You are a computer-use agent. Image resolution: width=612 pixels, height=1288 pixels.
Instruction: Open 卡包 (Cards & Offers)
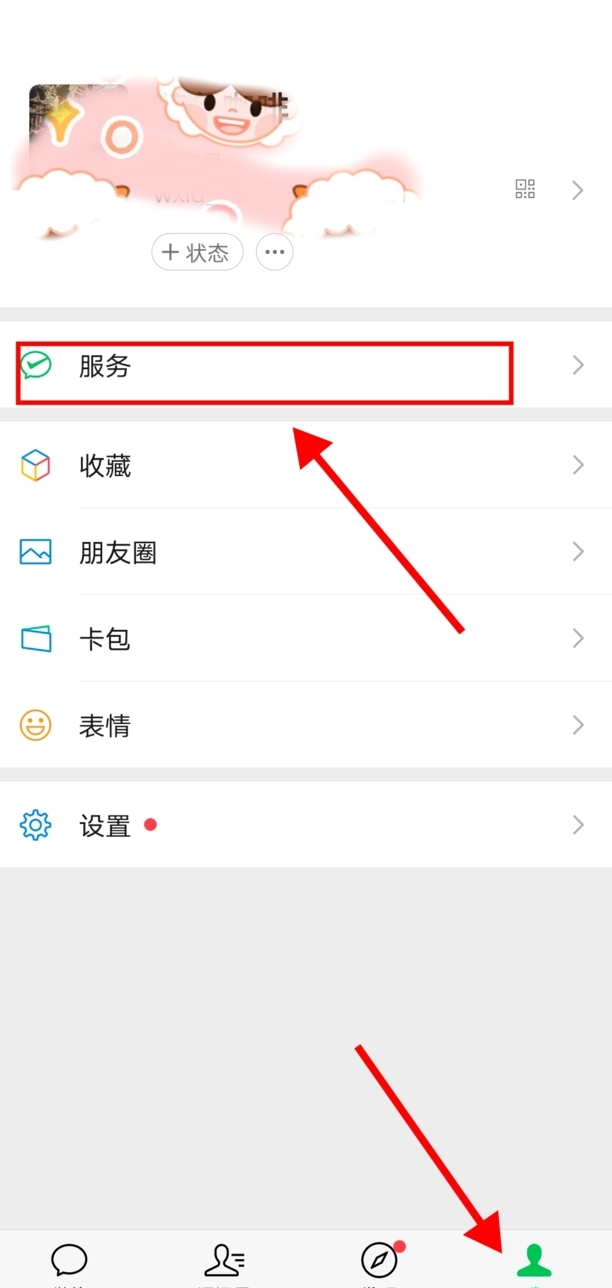click(300, 638)
